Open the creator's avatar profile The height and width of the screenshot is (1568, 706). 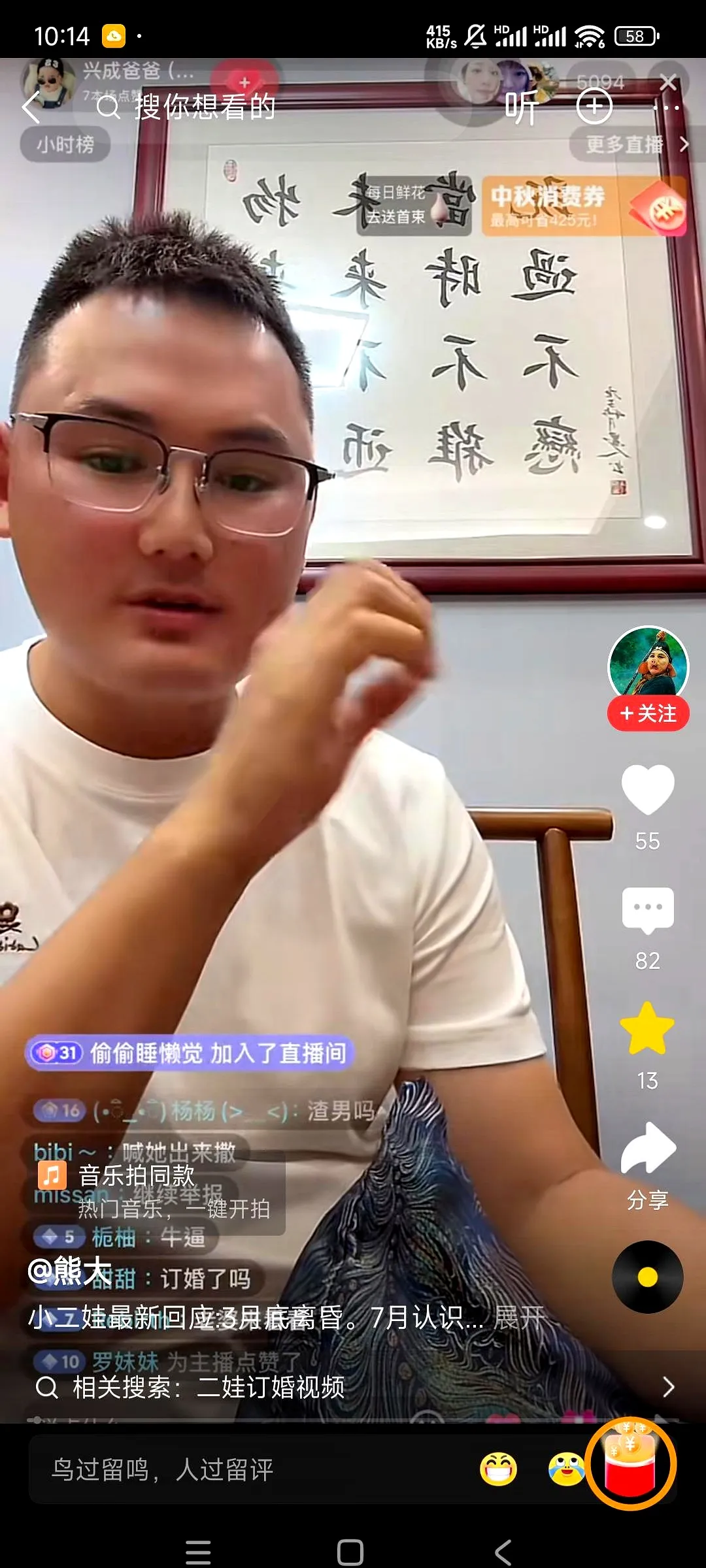click(648, 664)
